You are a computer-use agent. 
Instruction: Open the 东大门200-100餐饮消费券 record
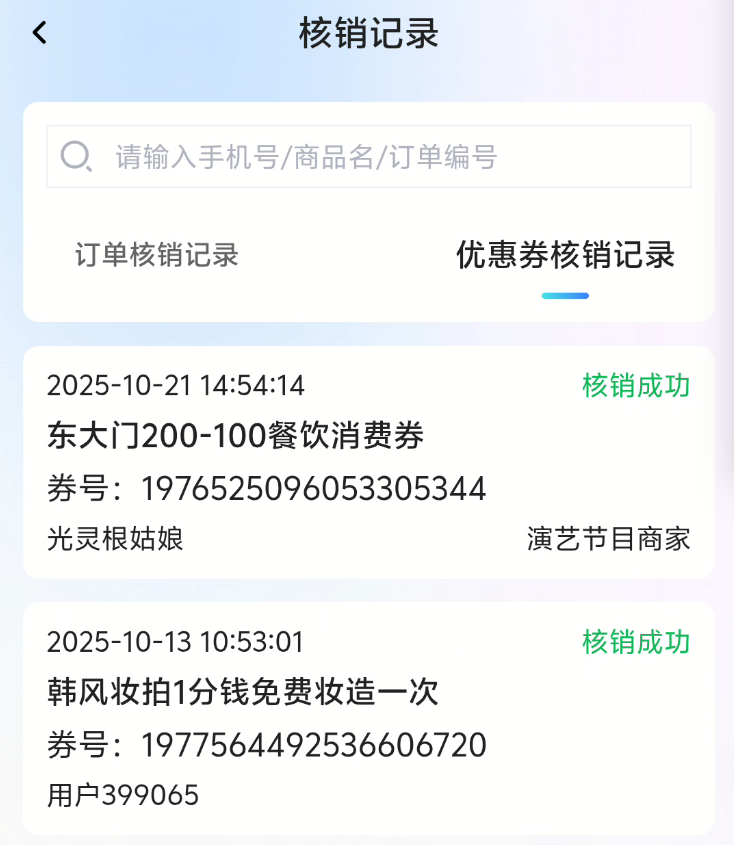pos(368,462)
